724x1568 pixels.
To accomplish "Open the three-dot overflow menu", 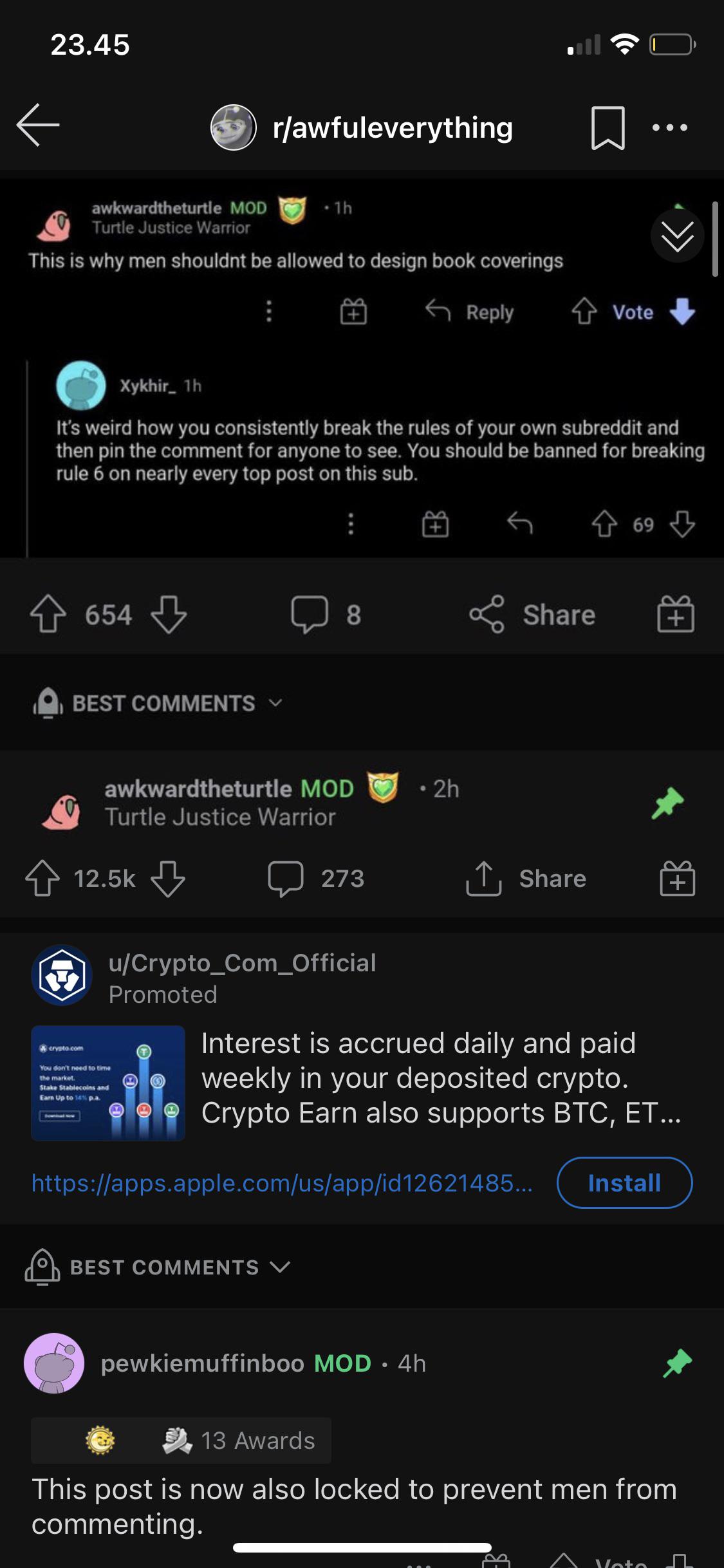I will [669, 128].
